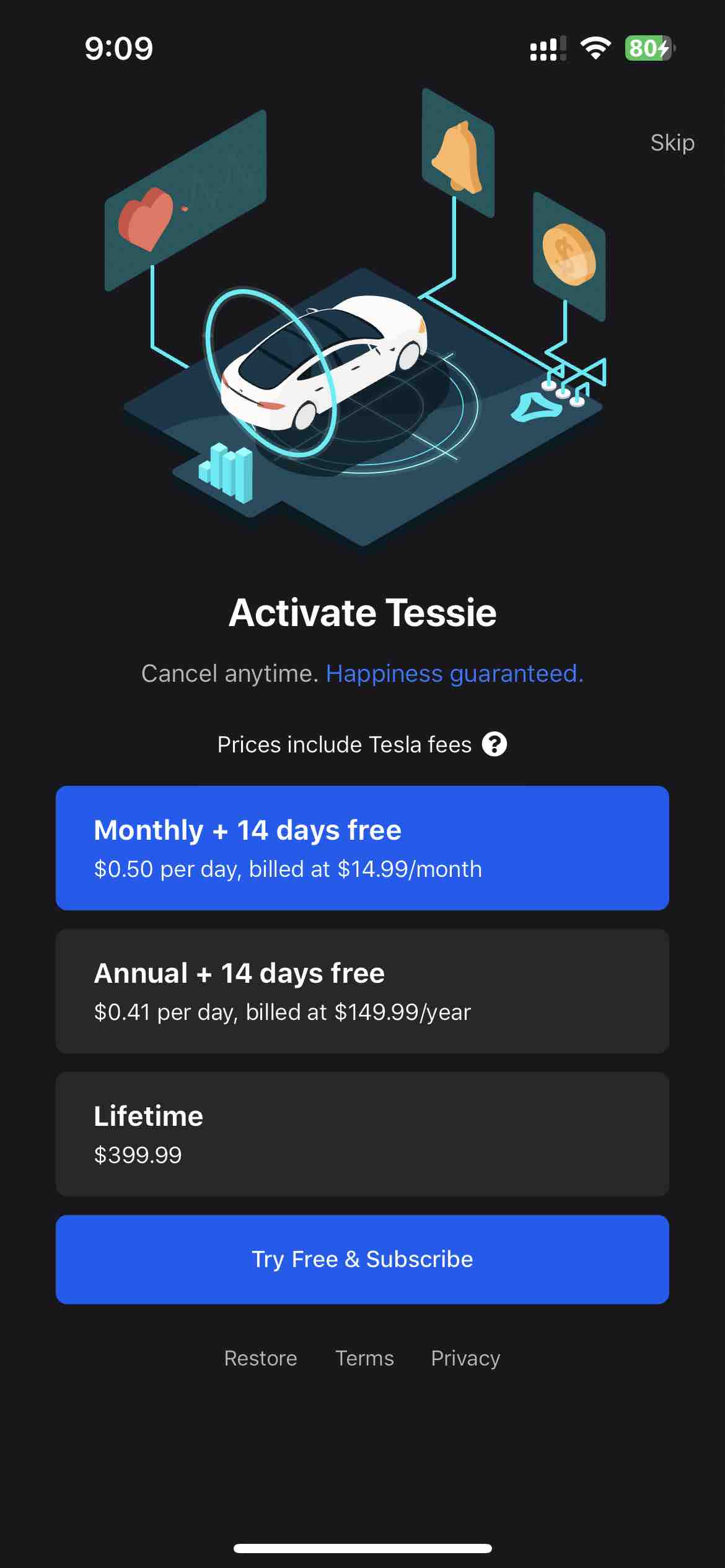Viewport: 725px width, 1568px height.
Task: Tap Restore to recover purchases
Action: (x=261, y=1357)
